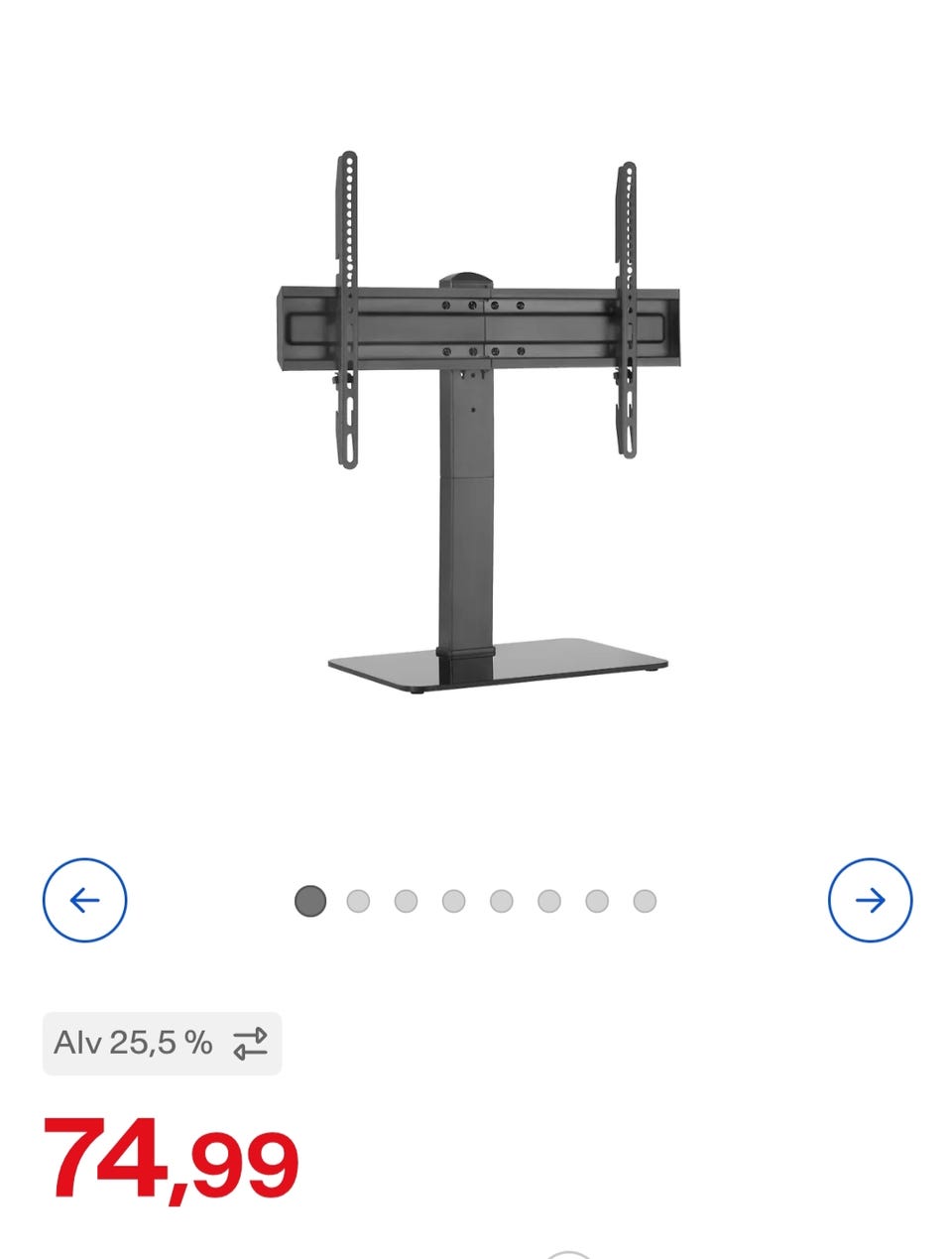The image size is (952, 1259).
Task: Jump to the second image dot
Action: click(358, 901)
